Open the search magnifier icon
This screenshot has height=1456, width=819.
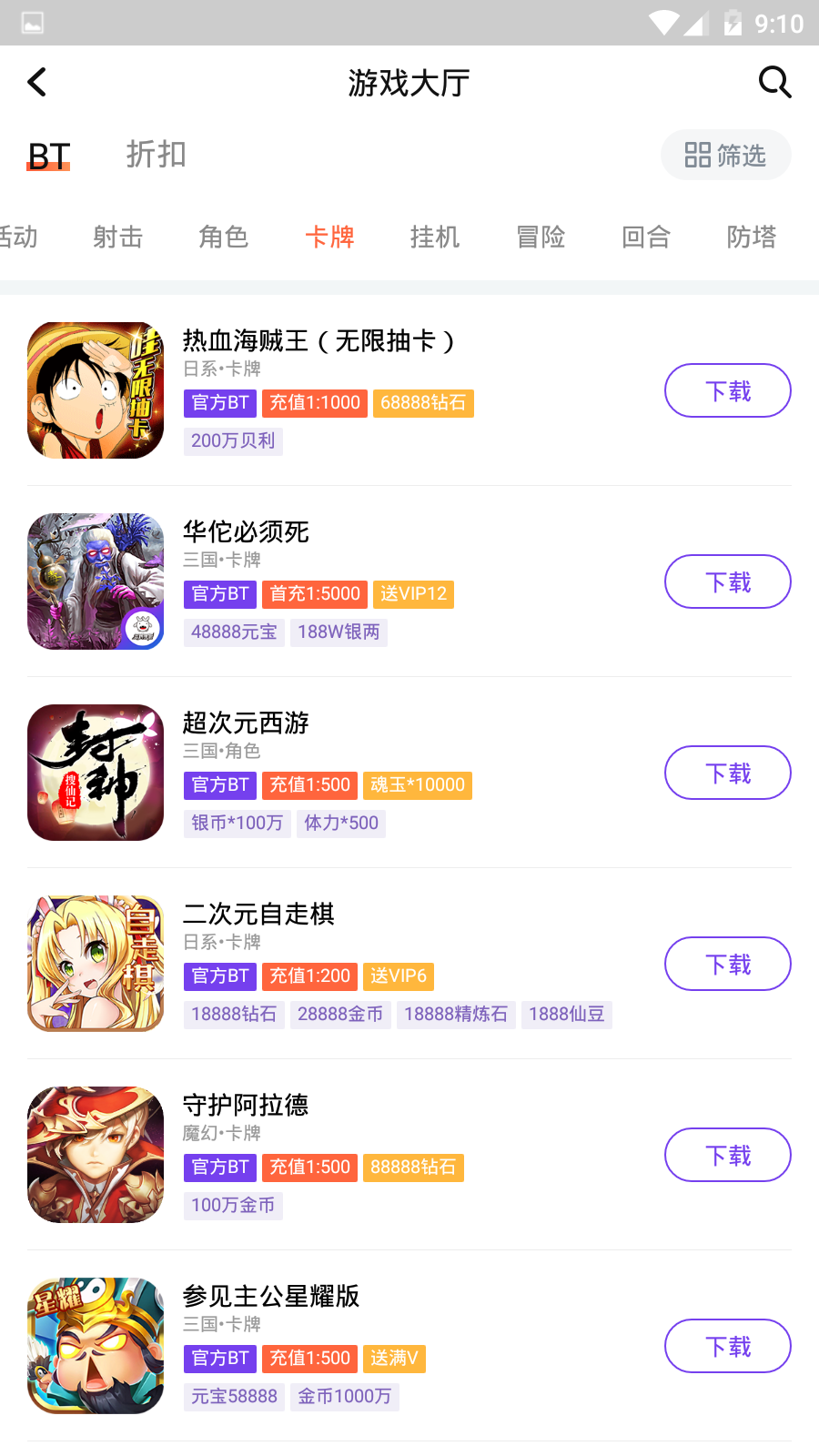click(x=774, y=83)
